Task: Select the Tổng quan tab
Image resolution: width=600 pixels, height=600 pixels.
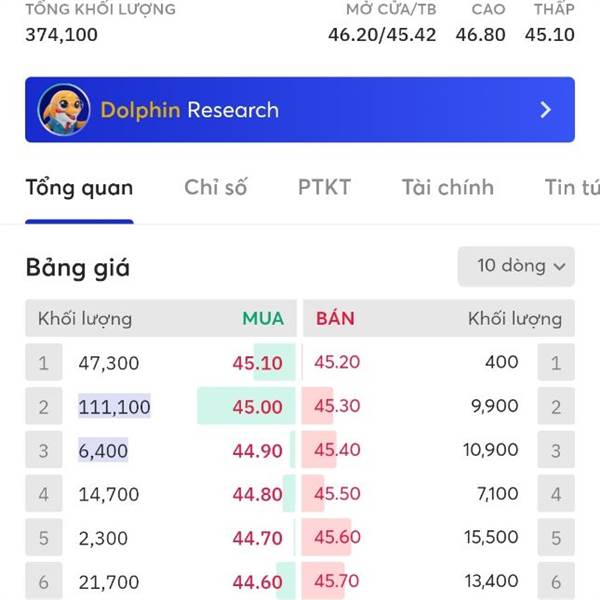Action: click(x=79, y=188)
